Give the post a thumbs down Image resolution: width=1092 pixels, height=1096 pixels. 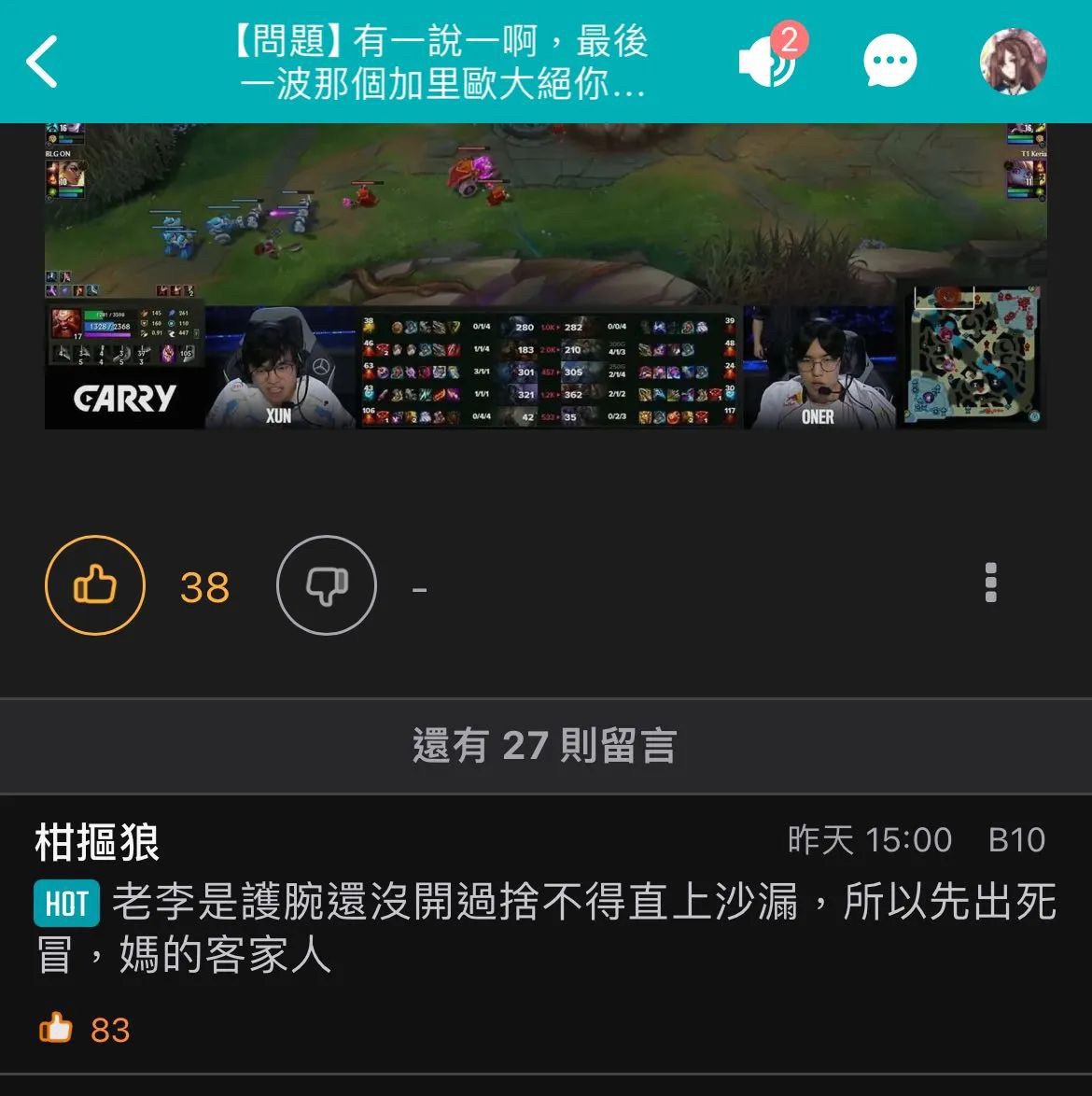tap(327, 585)
